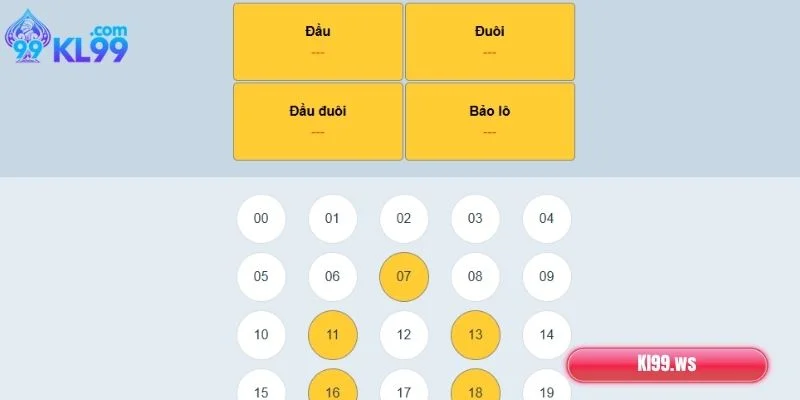
Task: Unselect highlighted number 11
Action: (x=333, y=335)
